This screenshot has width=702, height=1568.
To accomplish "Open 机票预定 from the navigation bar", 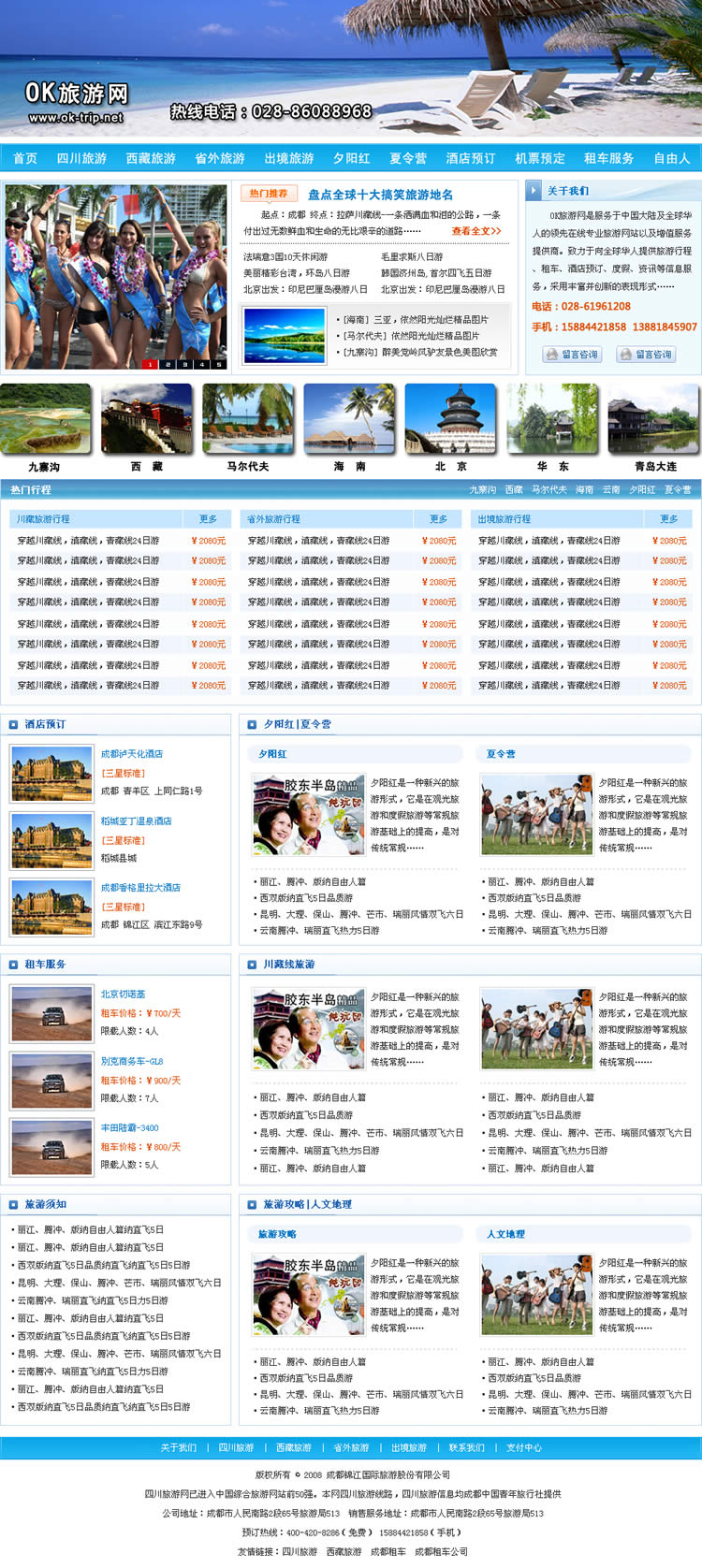I will (540, 158).
